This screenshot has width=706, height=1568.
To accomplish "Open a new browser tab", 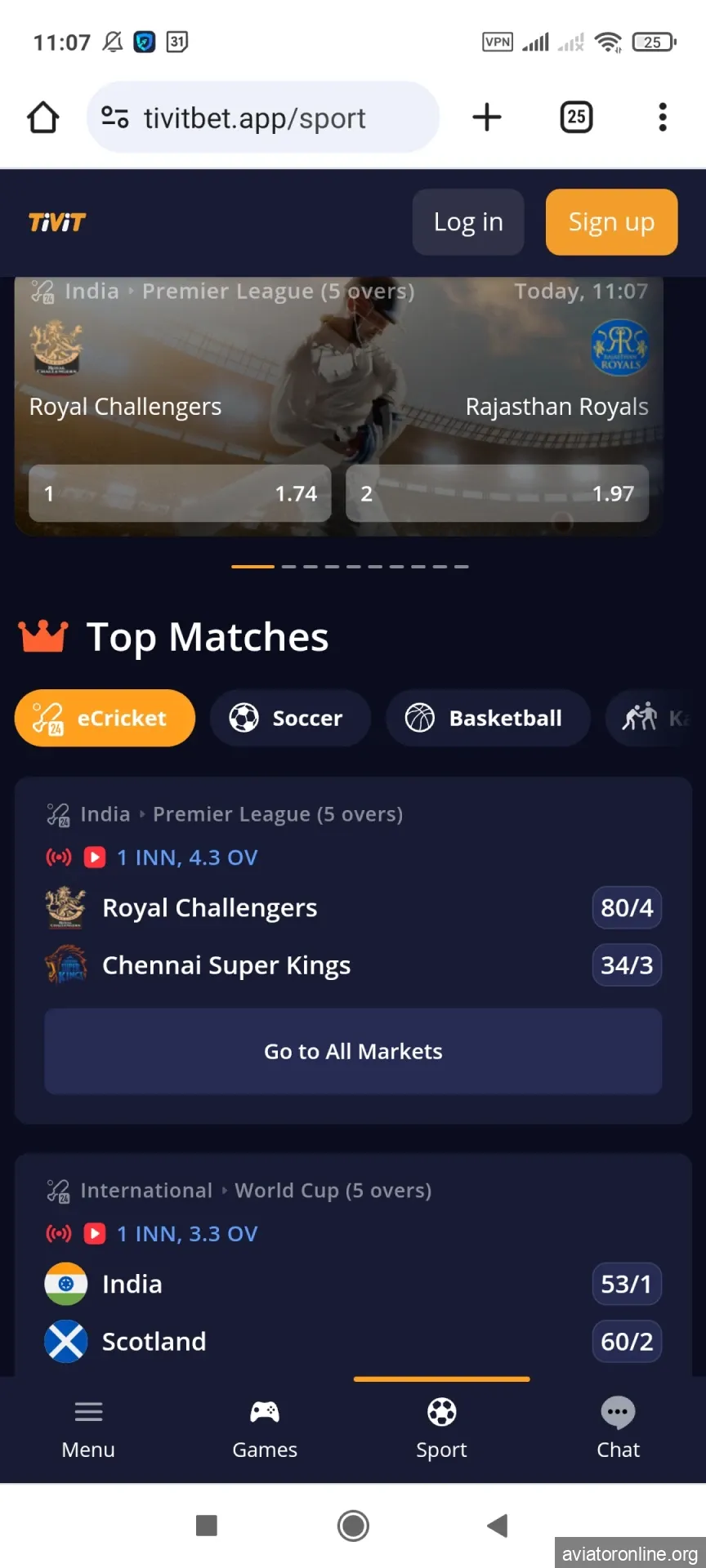I will tap(487, 118).
